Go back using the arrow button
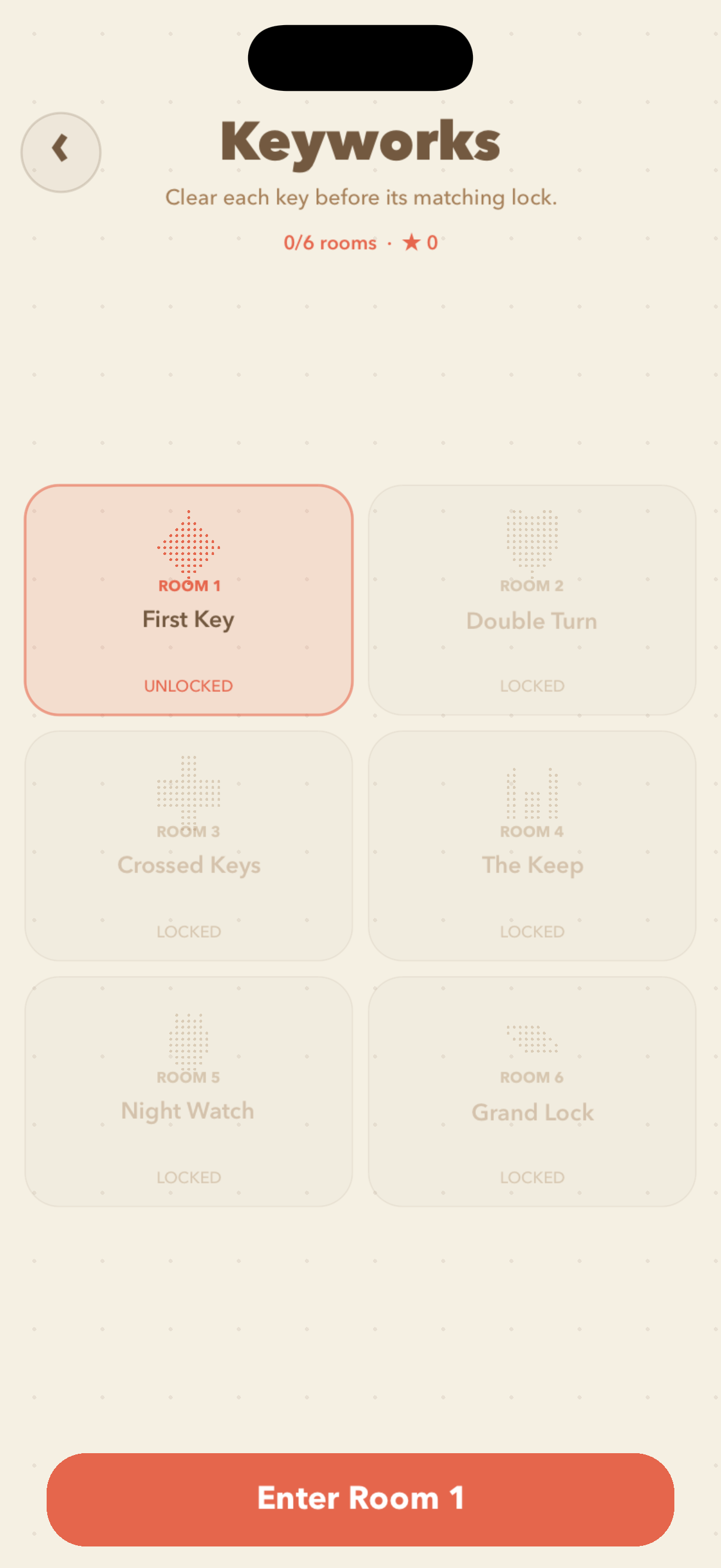The height and width of the screenshot is (1568, 721). 61,152
